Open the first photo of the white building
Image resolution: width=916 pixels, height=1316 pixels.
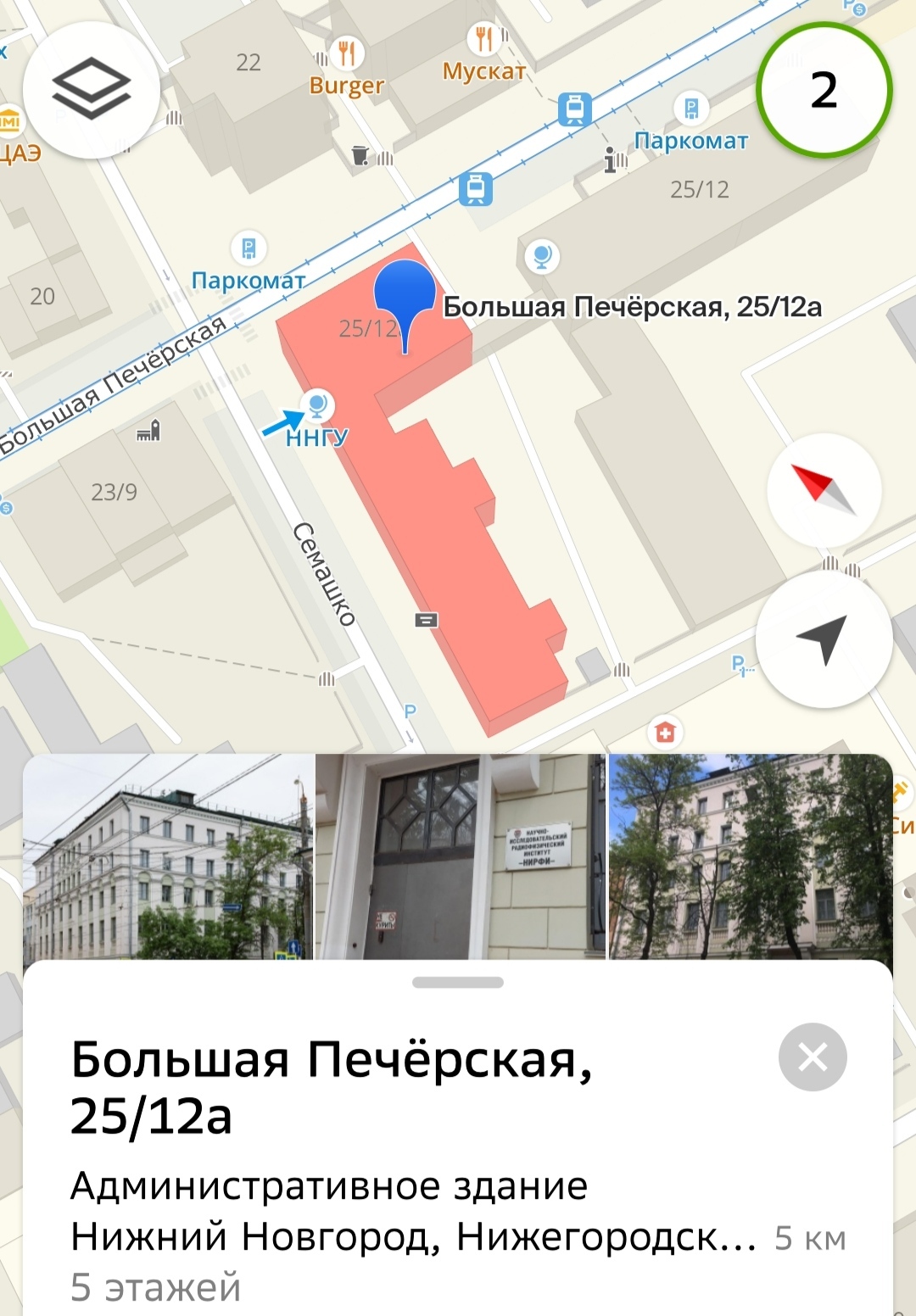(168, 856)
